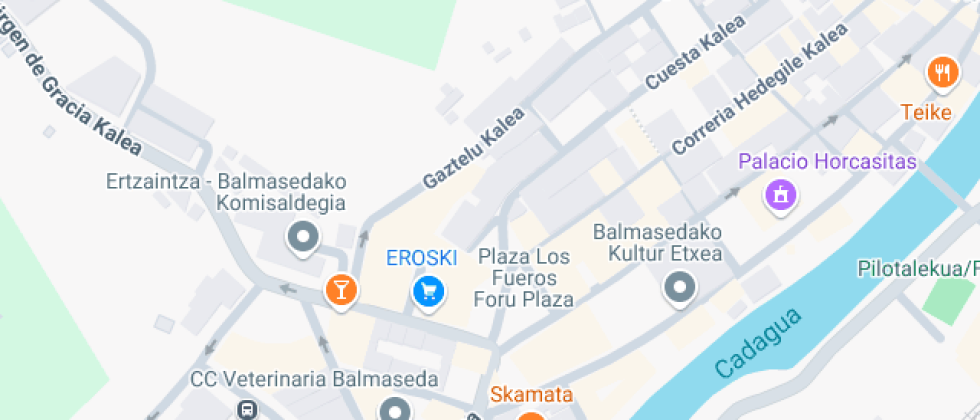Image resolution: width=980 pixels, height=420 pixels.
Task: Select the CC Veterinaria Balmaseda pin
Action: coord(396,410)
